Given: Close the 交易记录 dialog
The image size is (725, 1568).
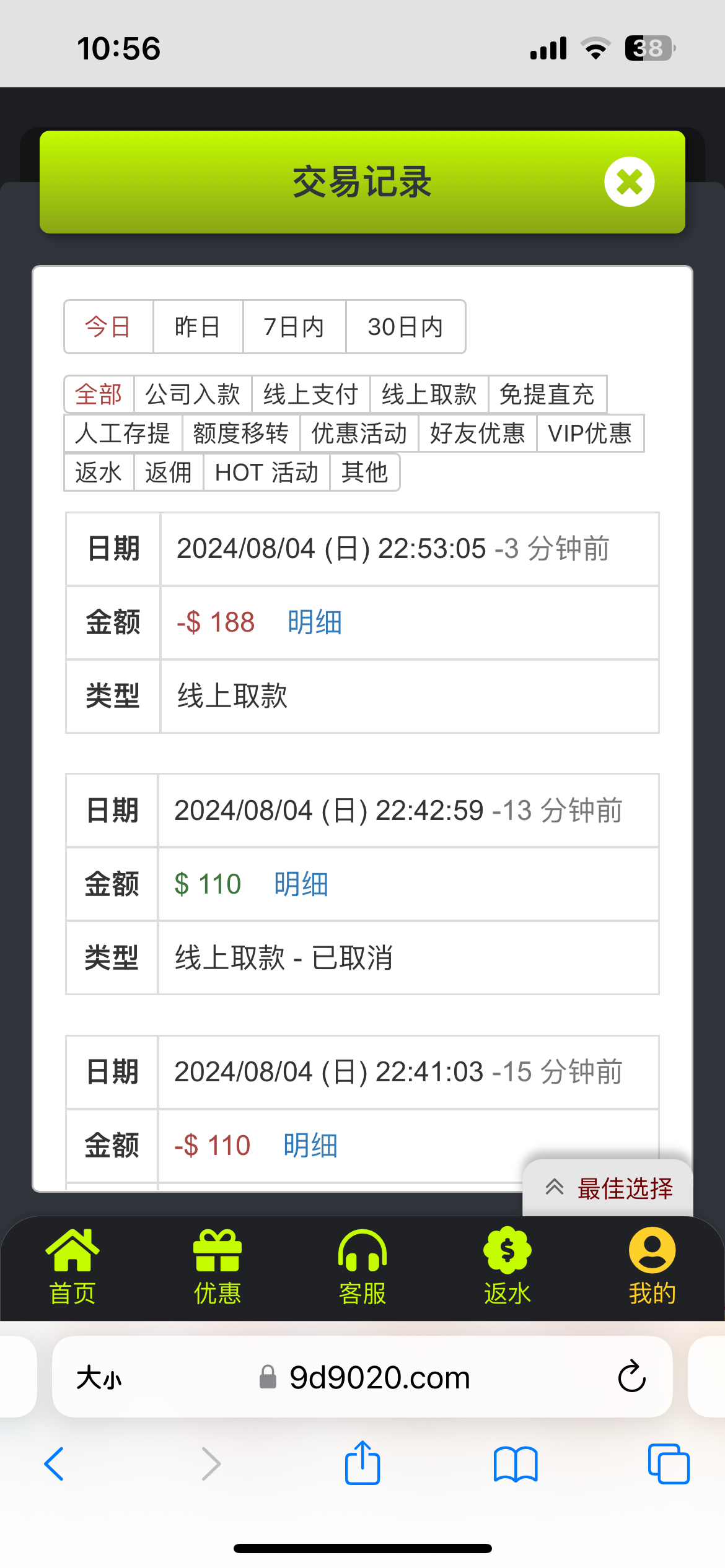Looking at the screenshot, I should point(629,182).
